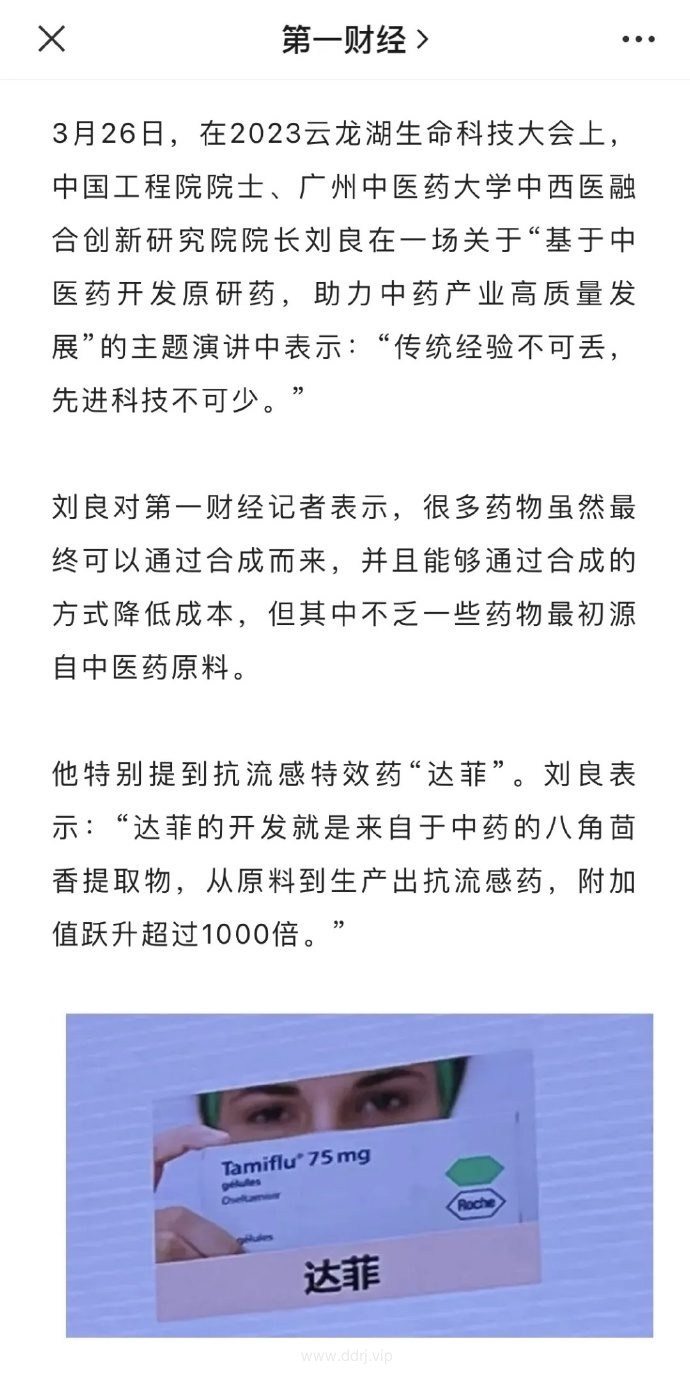Viewport: 690px width, 1376px height.
Task: Open the three-dot more options menu
Action: tap(638, 40)
